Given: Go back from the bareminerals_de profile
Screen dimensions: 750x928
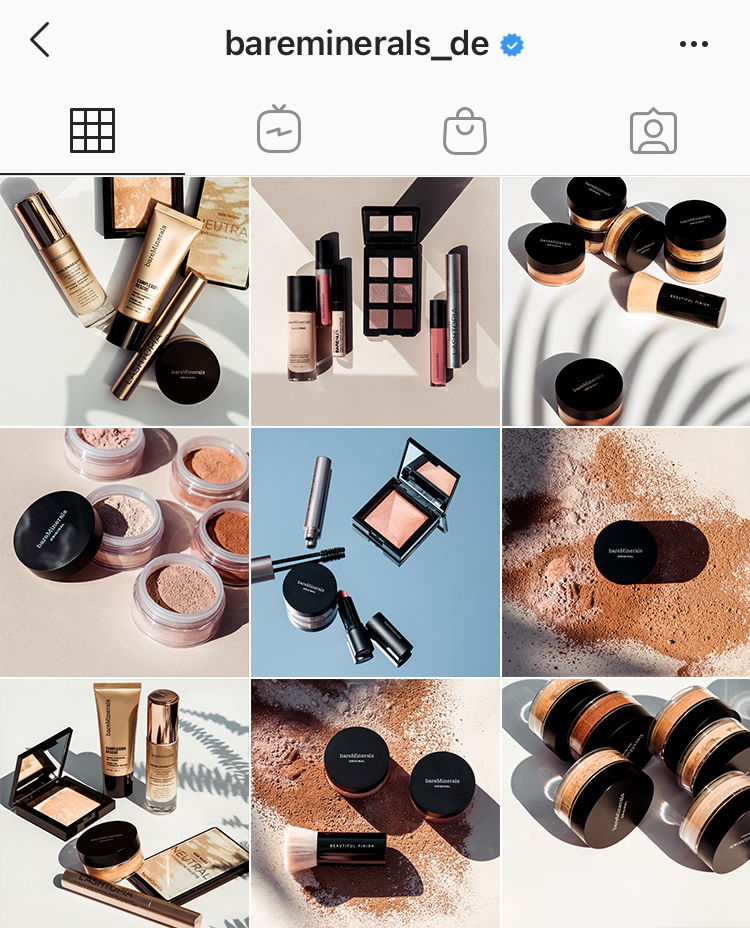Looking at the screenshot, I should (40, 42).
